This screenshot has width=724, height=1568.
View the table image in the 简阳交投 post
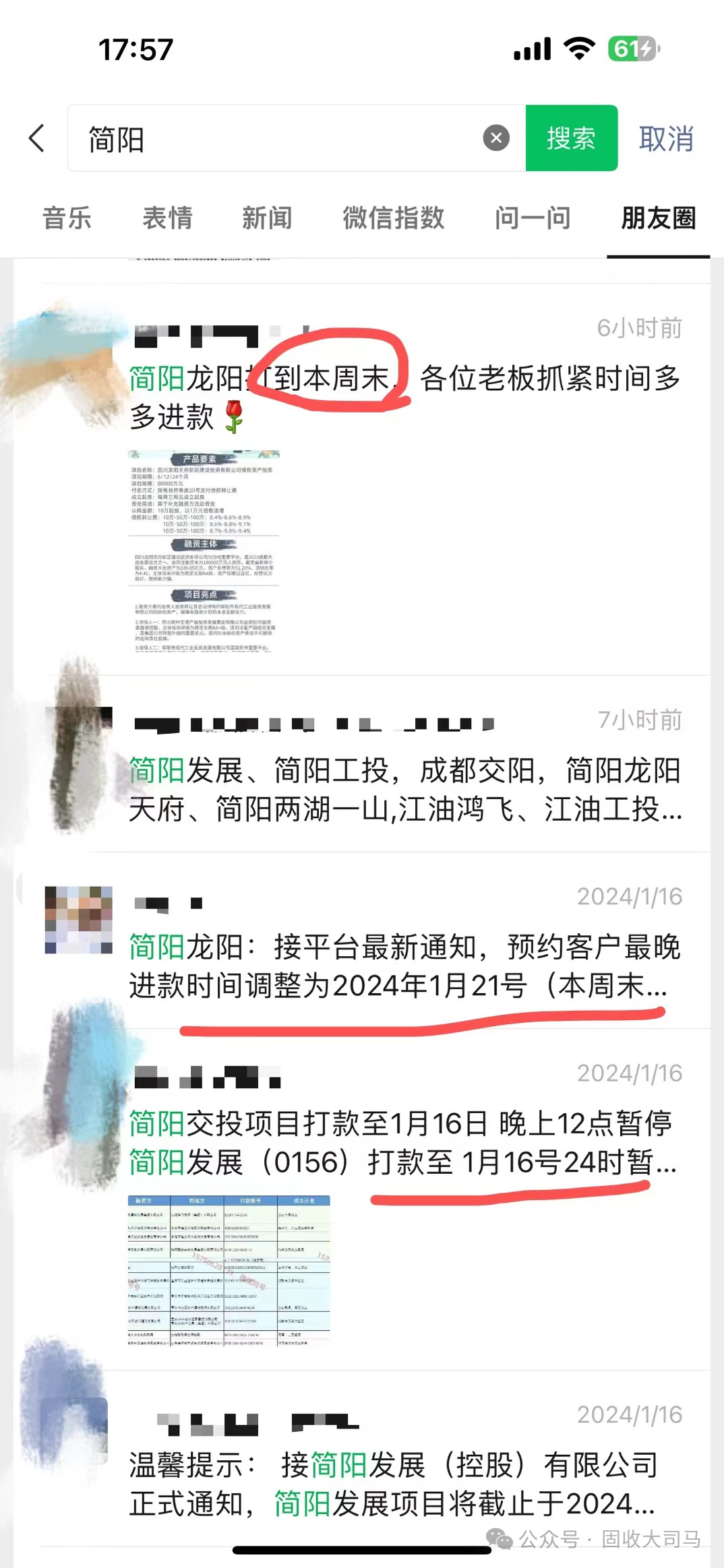pyautogui.click(x=229, y=1270)
